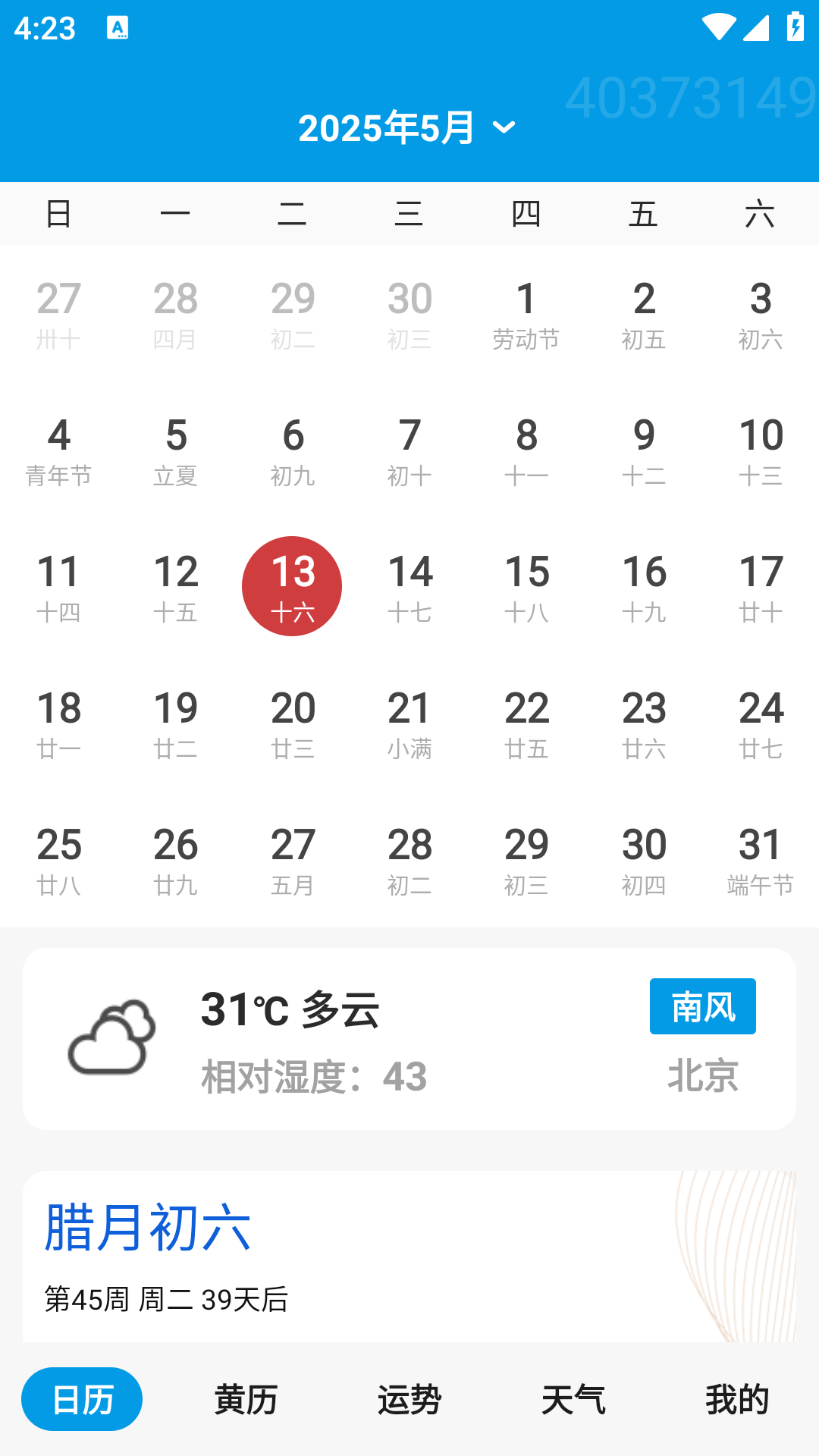Switch to the 黄历 tab
This screenshot has width=819, height=1456.
pyautogui.click(x=246, y=1399)
